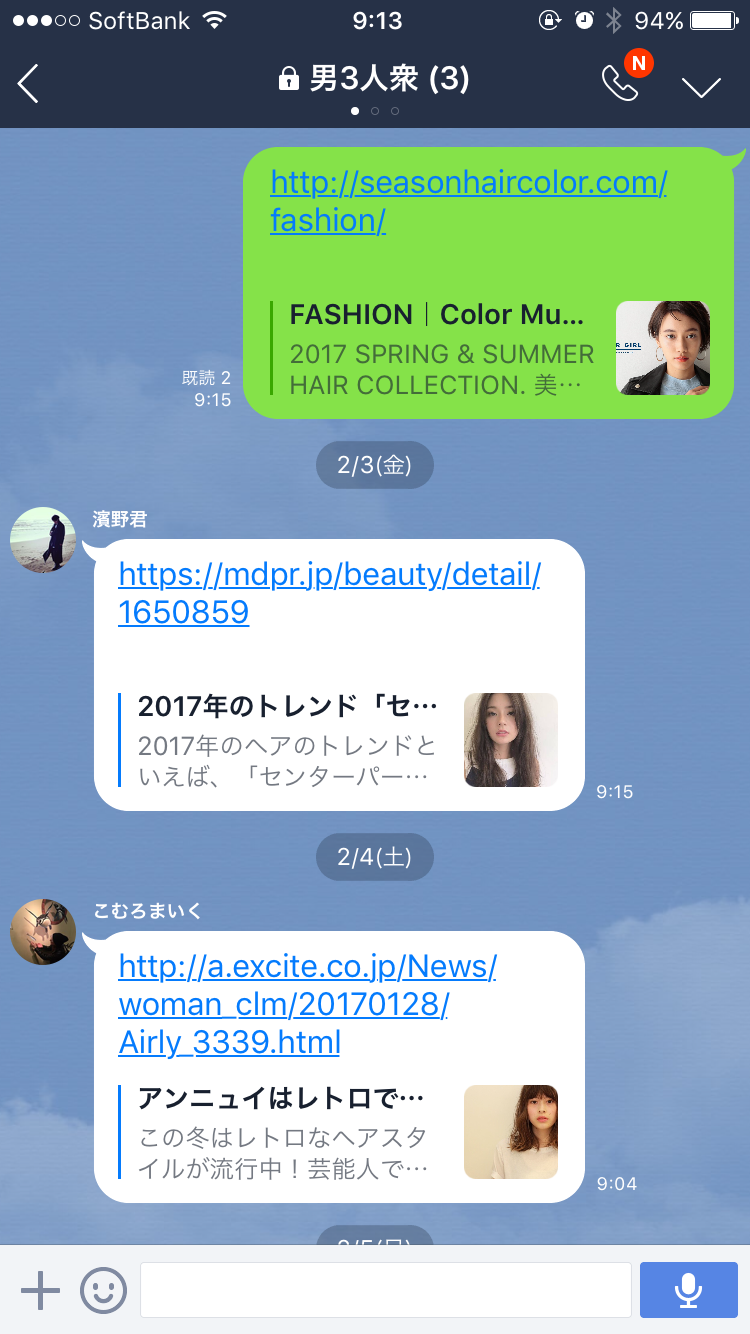Viewport: 750px width, 1334px height.
Task: Open the a.excite.co.jp News link
Action: click(x=306, y=1004)
